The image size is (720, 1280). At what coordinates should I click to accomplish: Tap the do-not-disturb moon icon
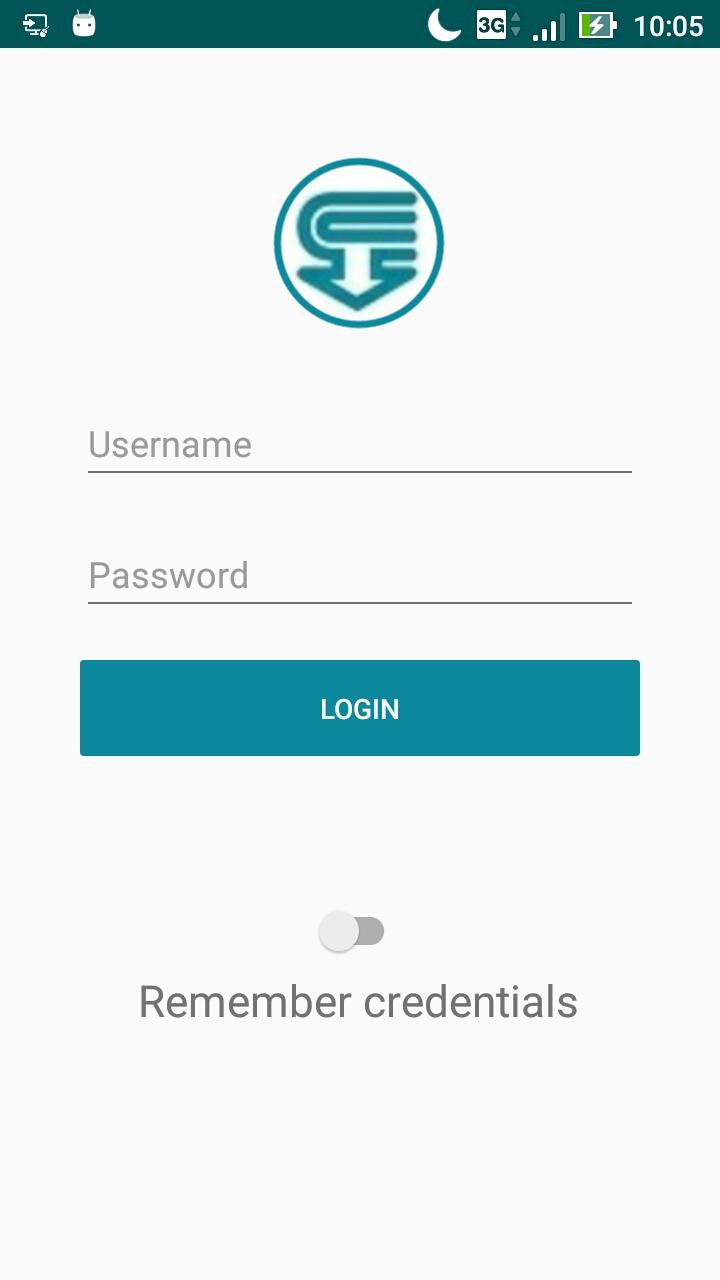click(443, 22)
